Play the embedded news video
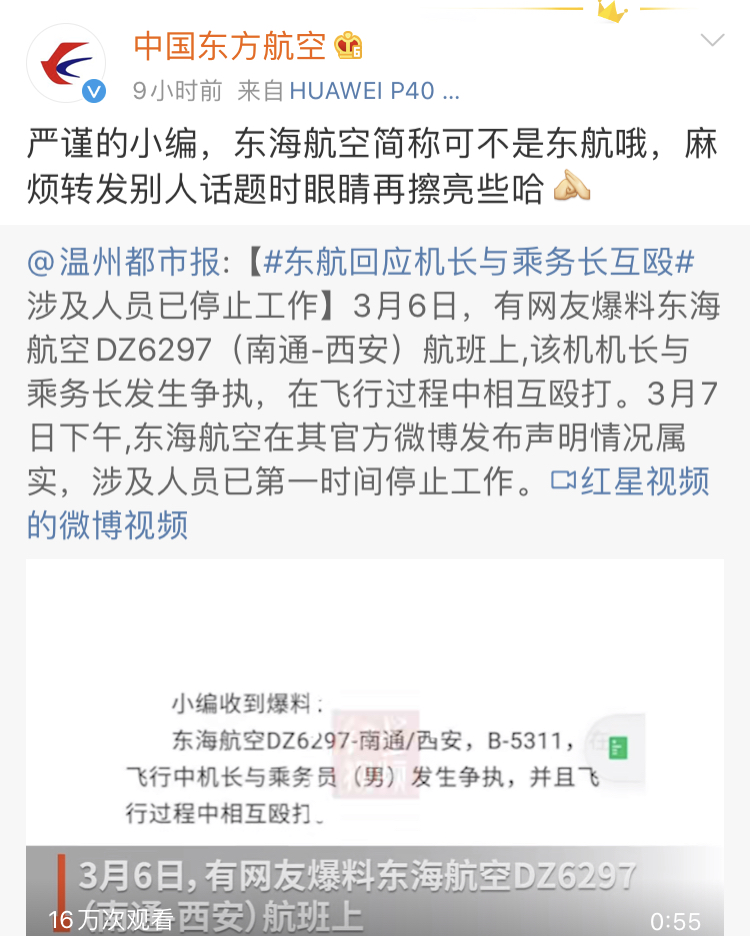Viewport: 750px width, 936px height. [x=375, y=745]
